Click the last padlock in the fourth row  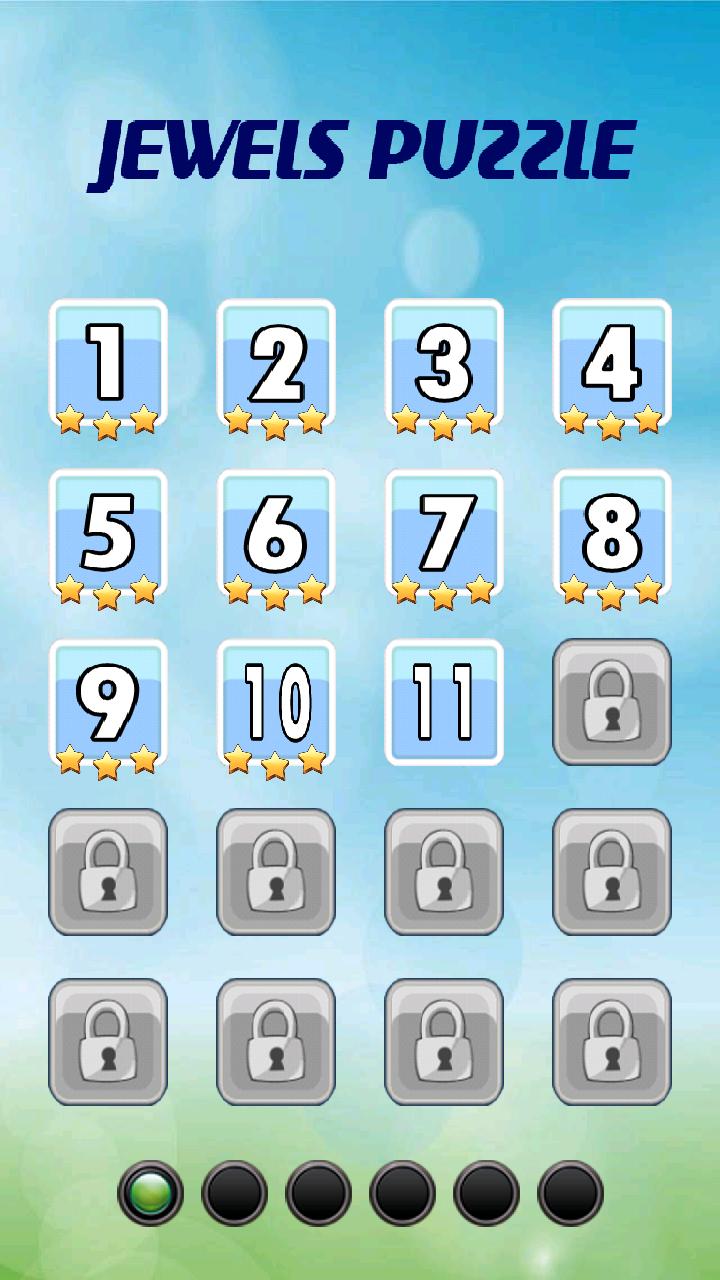click(x=609, y=872)
